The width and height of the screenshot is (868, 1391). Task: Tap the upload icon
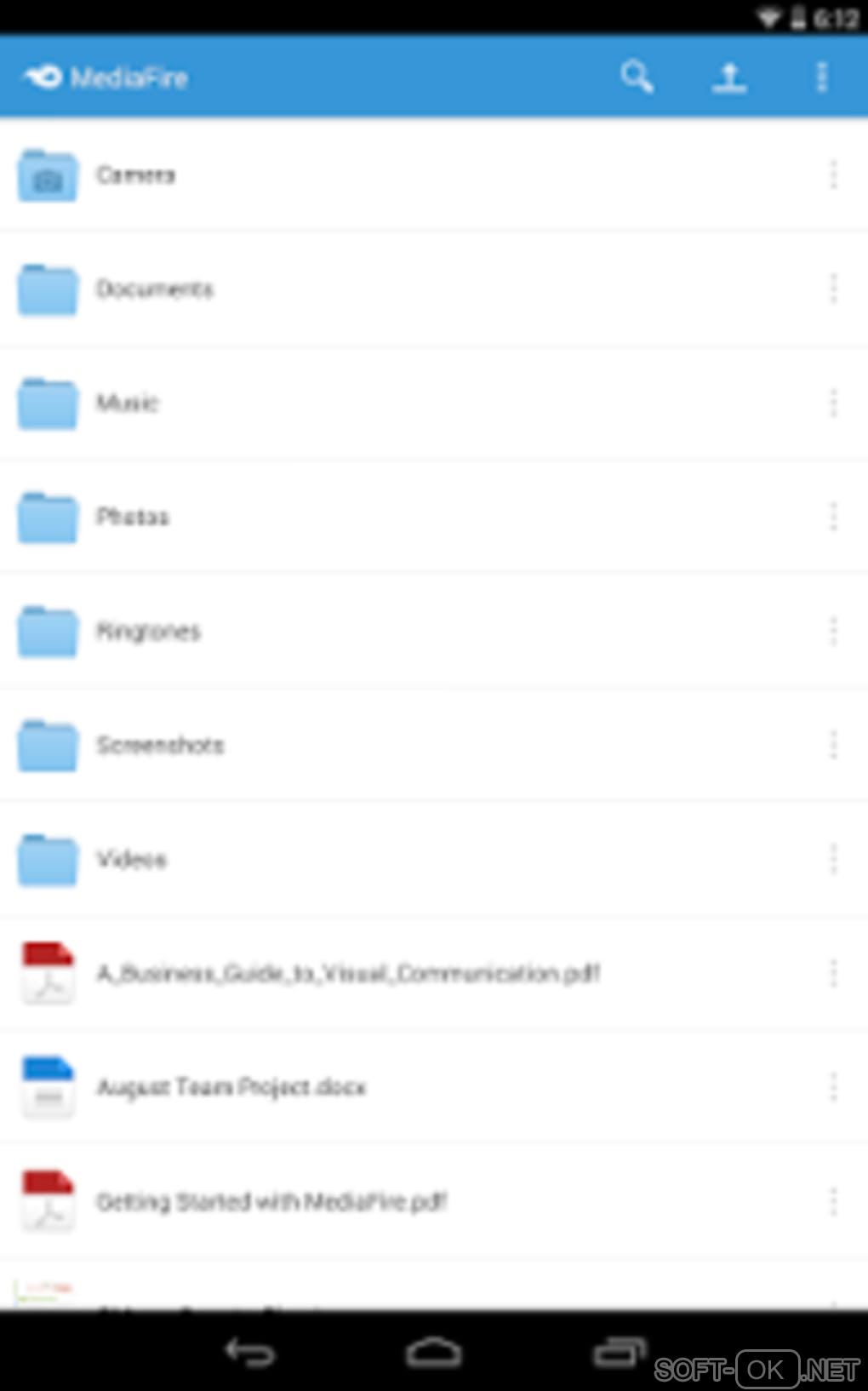[729, 77]
